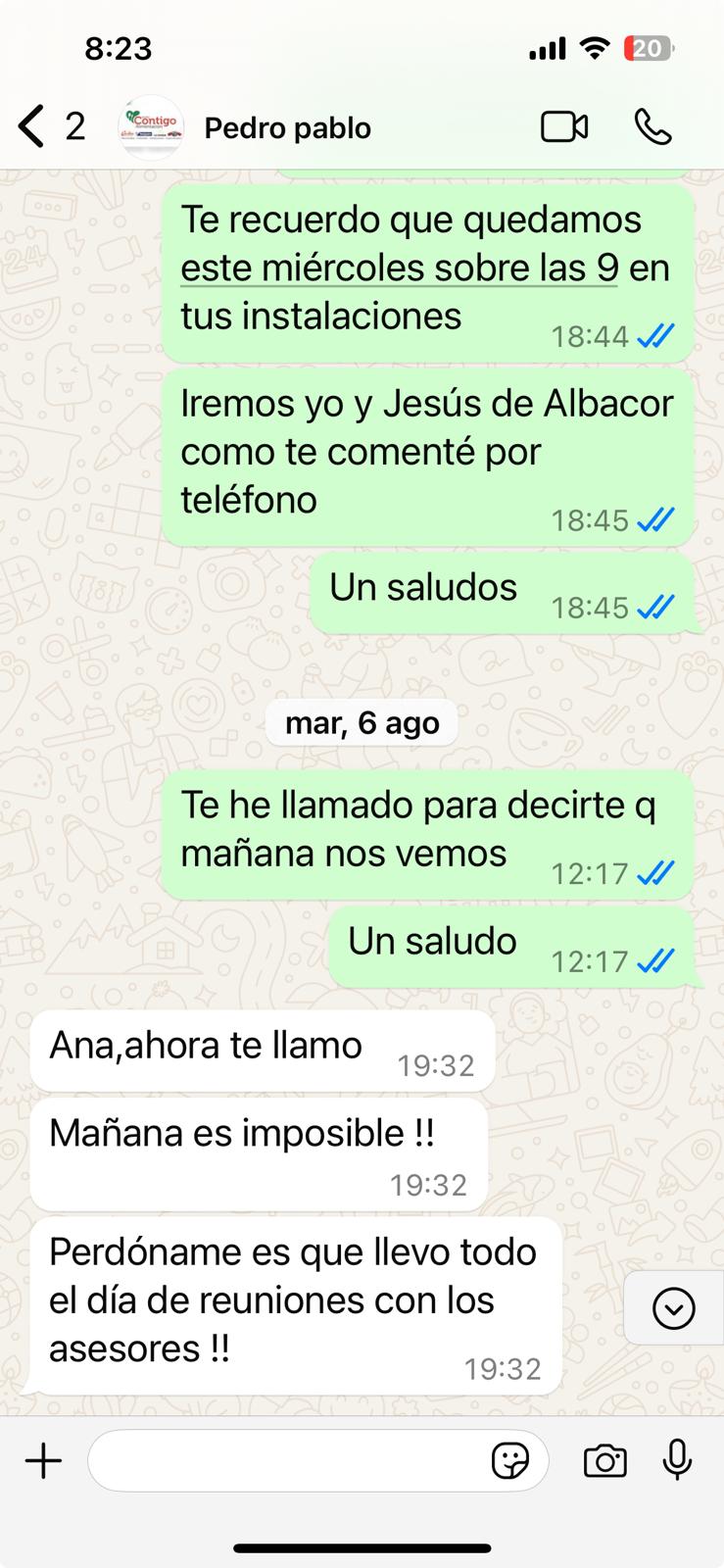Viewport: 724px width, 1568px height.
Task: Open the camera to take a photo
Action: tap(604, 1461)
